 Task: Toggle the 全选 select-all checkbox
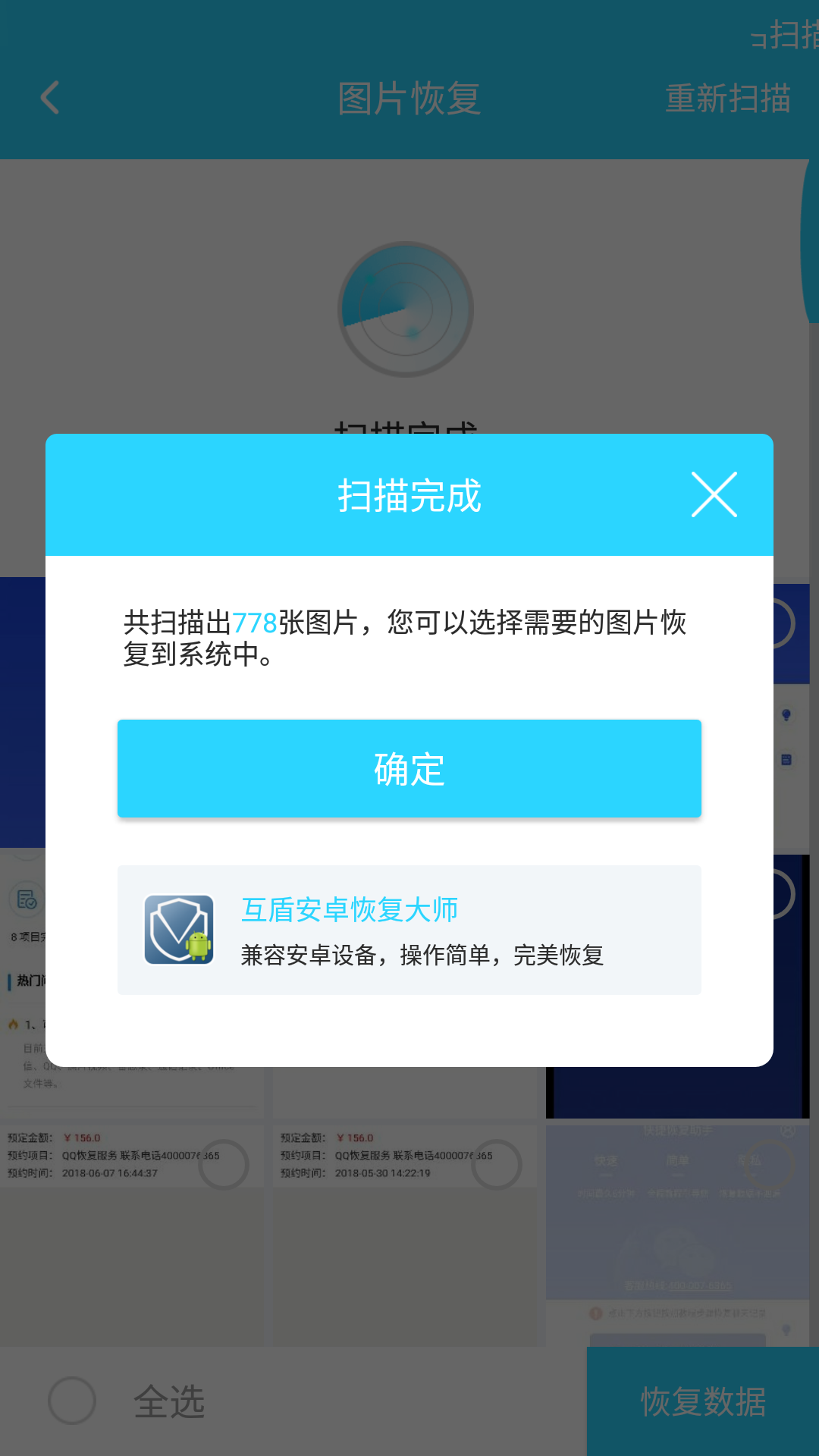point(72,1401)
